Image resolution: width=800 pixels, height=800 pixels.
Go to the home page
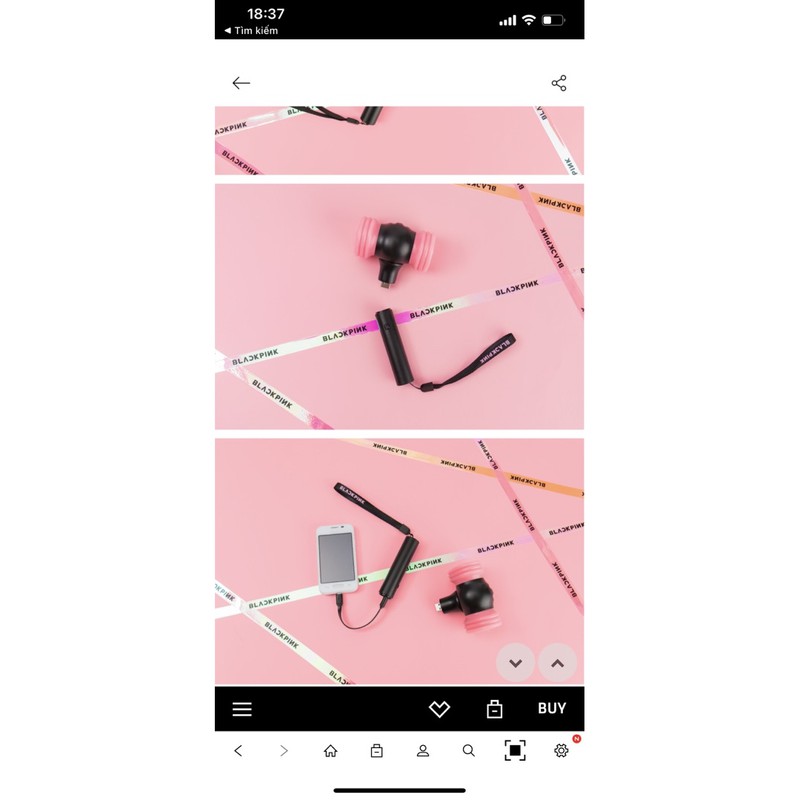(x=330, y=750)
